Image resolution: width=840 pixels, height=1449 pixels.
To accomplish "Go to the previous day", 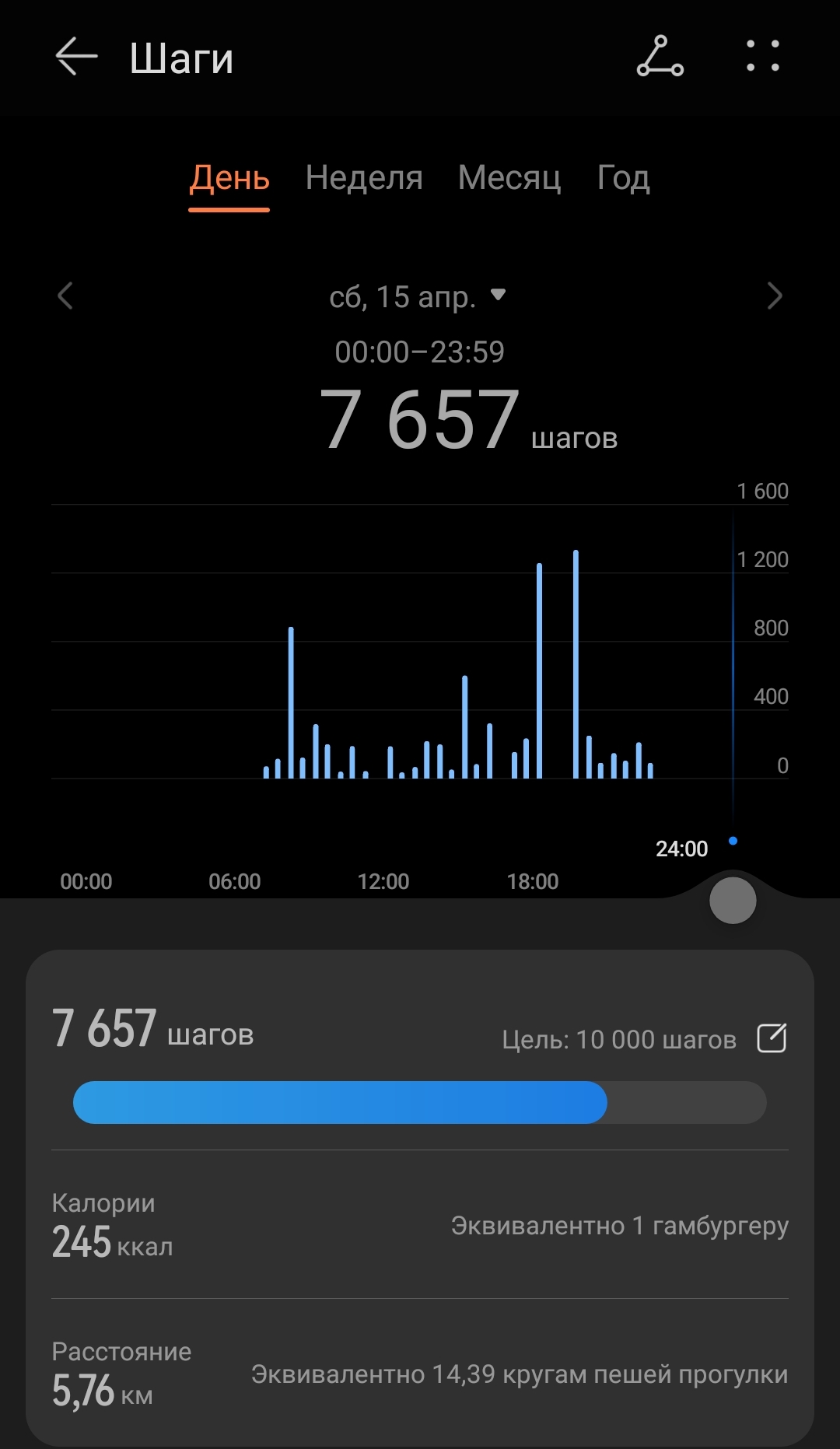I will click(x=66, y=296).
